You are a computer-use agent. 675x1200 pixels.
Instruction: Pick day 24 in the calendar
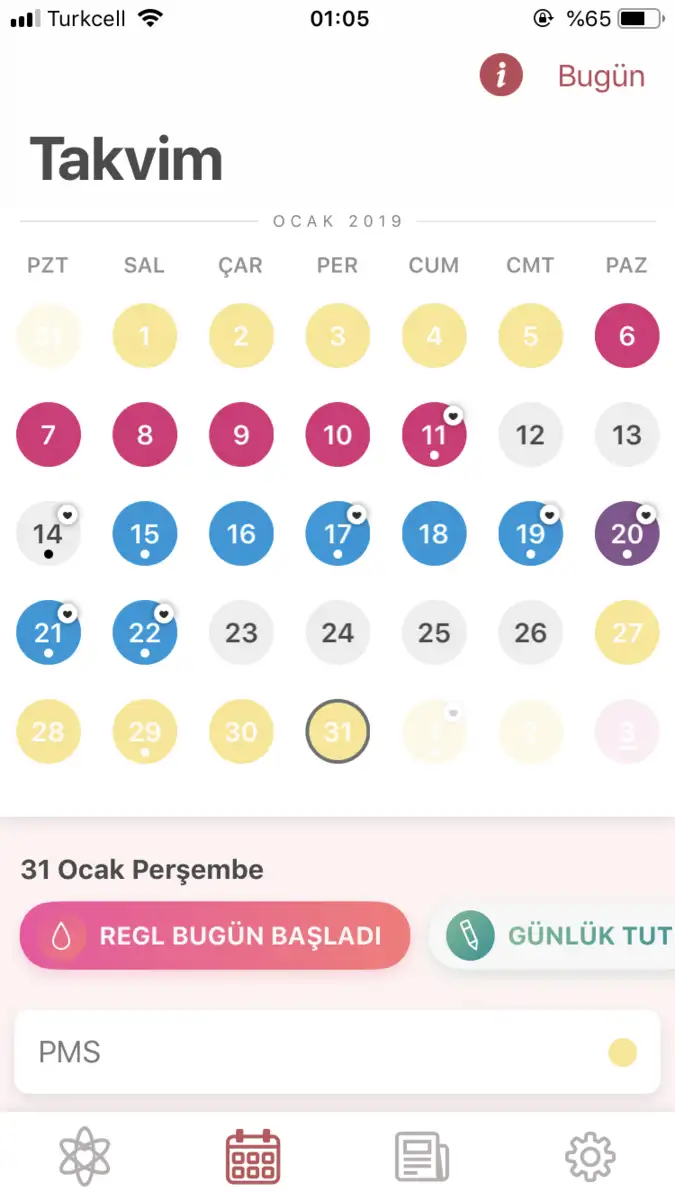[x=338, y=632]
